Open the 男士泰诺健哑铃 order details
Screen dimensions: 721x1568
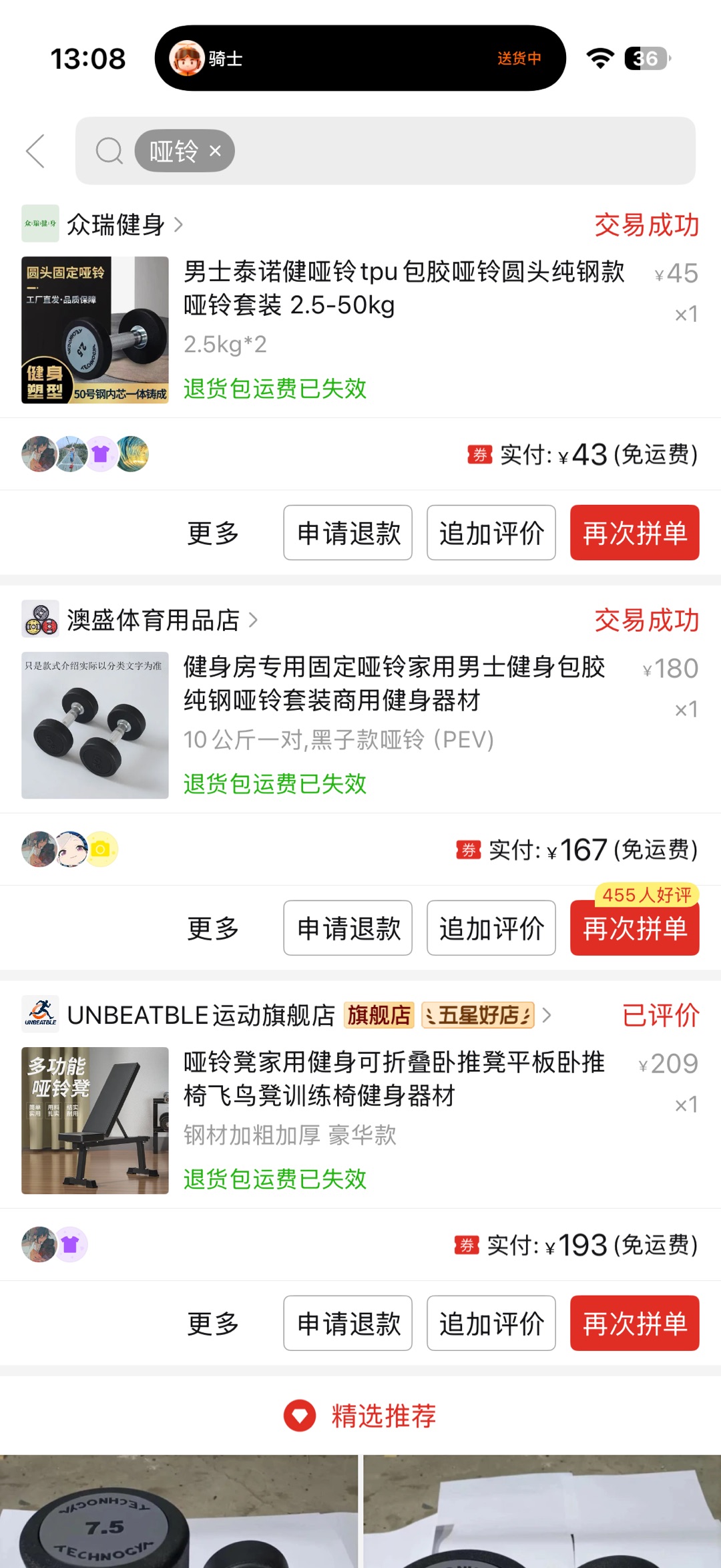pyautogui.click(x=403, y=288)
